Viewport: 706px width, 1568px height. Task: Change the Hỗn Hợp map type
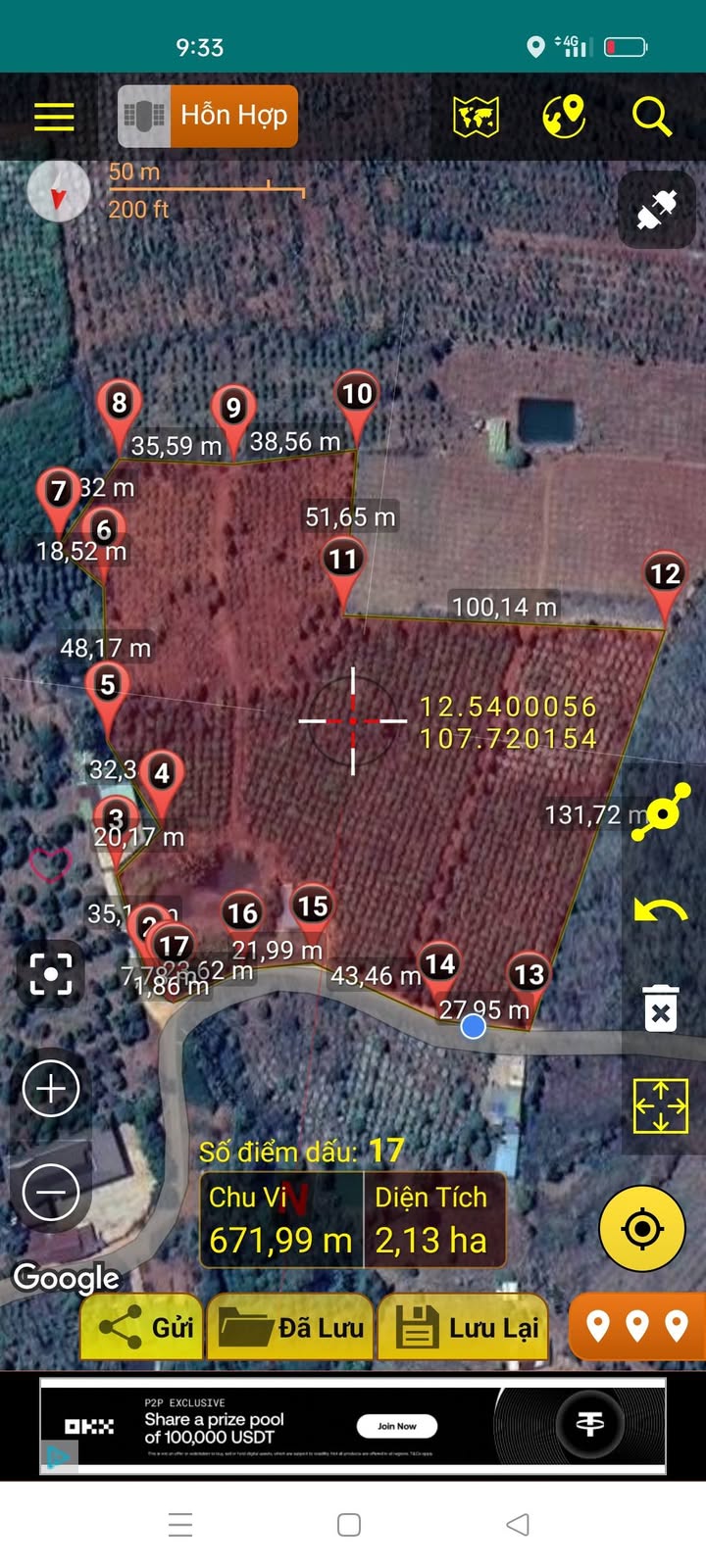(208, 116)
